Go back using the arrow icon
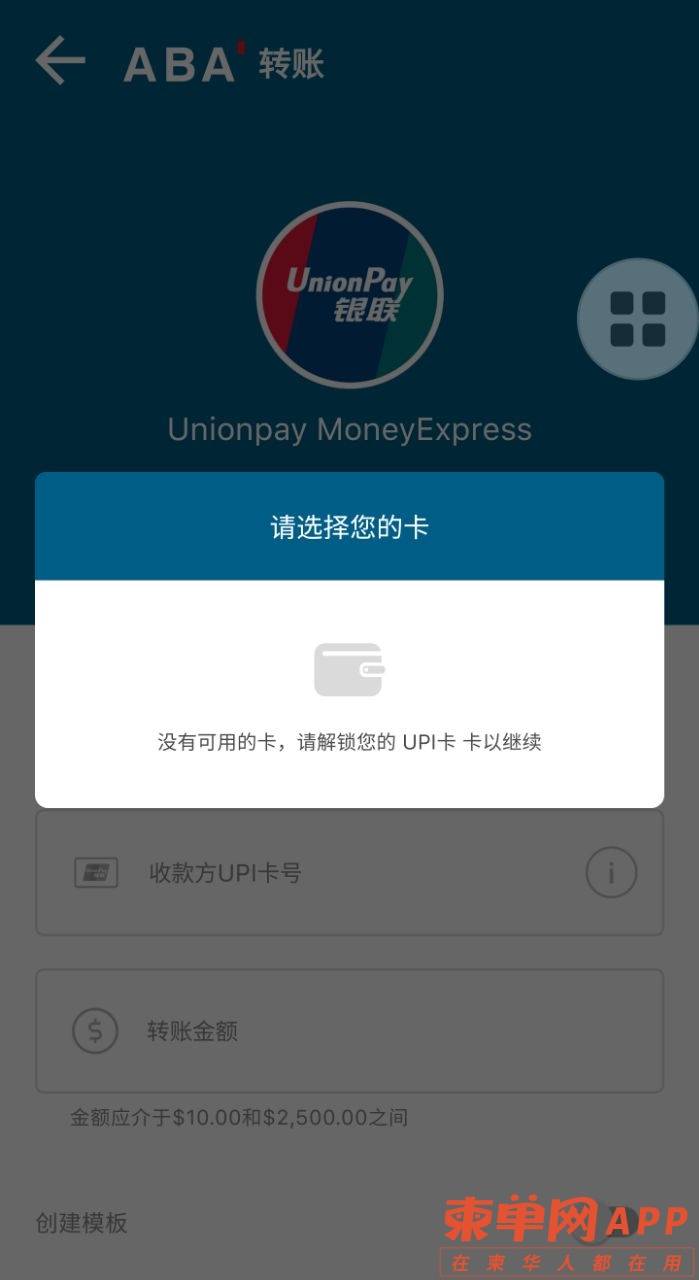699x1280 pixels. [60, 62]
